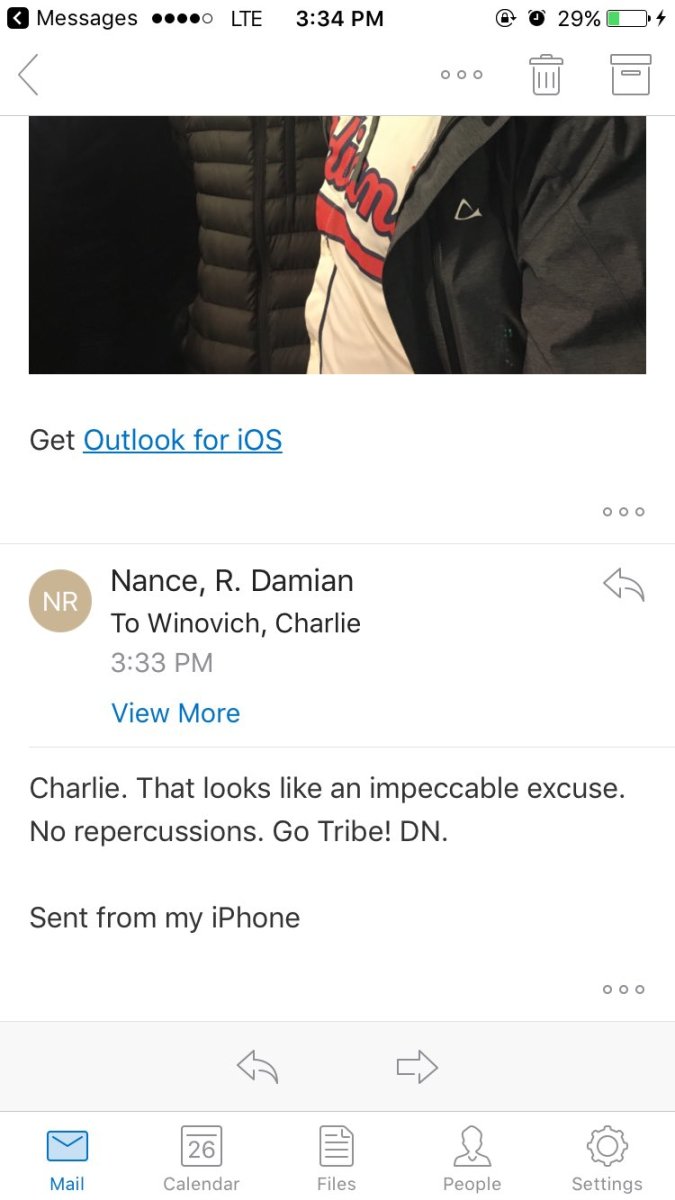
Task: Open the Settings tab
Action: point(606,1158)
